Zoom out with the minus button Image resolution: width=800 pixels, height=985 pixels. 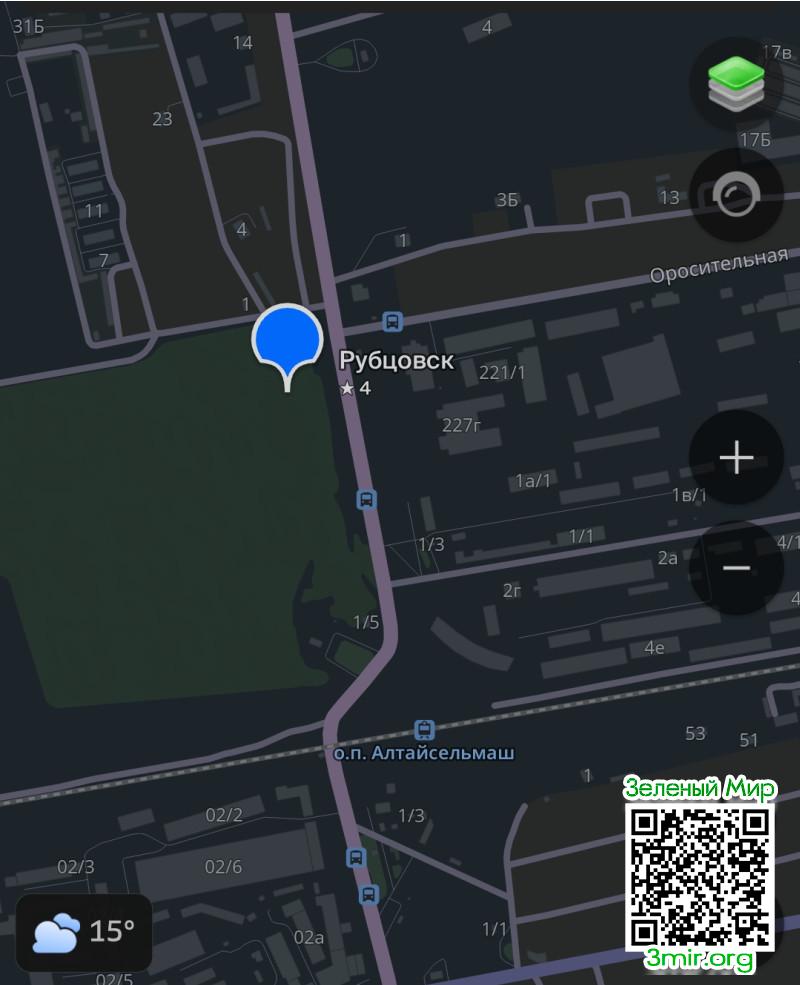point(736,568)
